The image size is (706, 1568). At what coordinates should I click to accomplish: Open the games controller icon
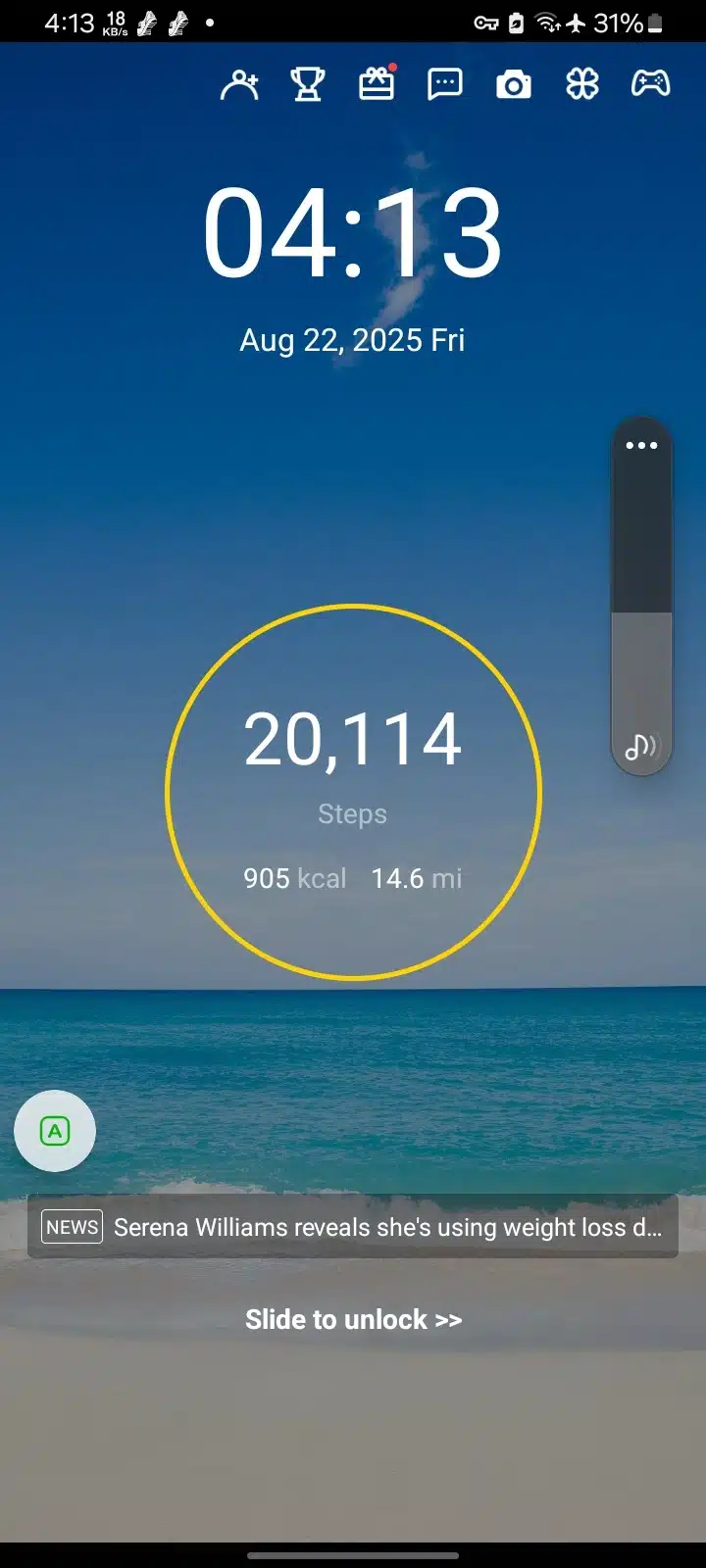point(650,84)
